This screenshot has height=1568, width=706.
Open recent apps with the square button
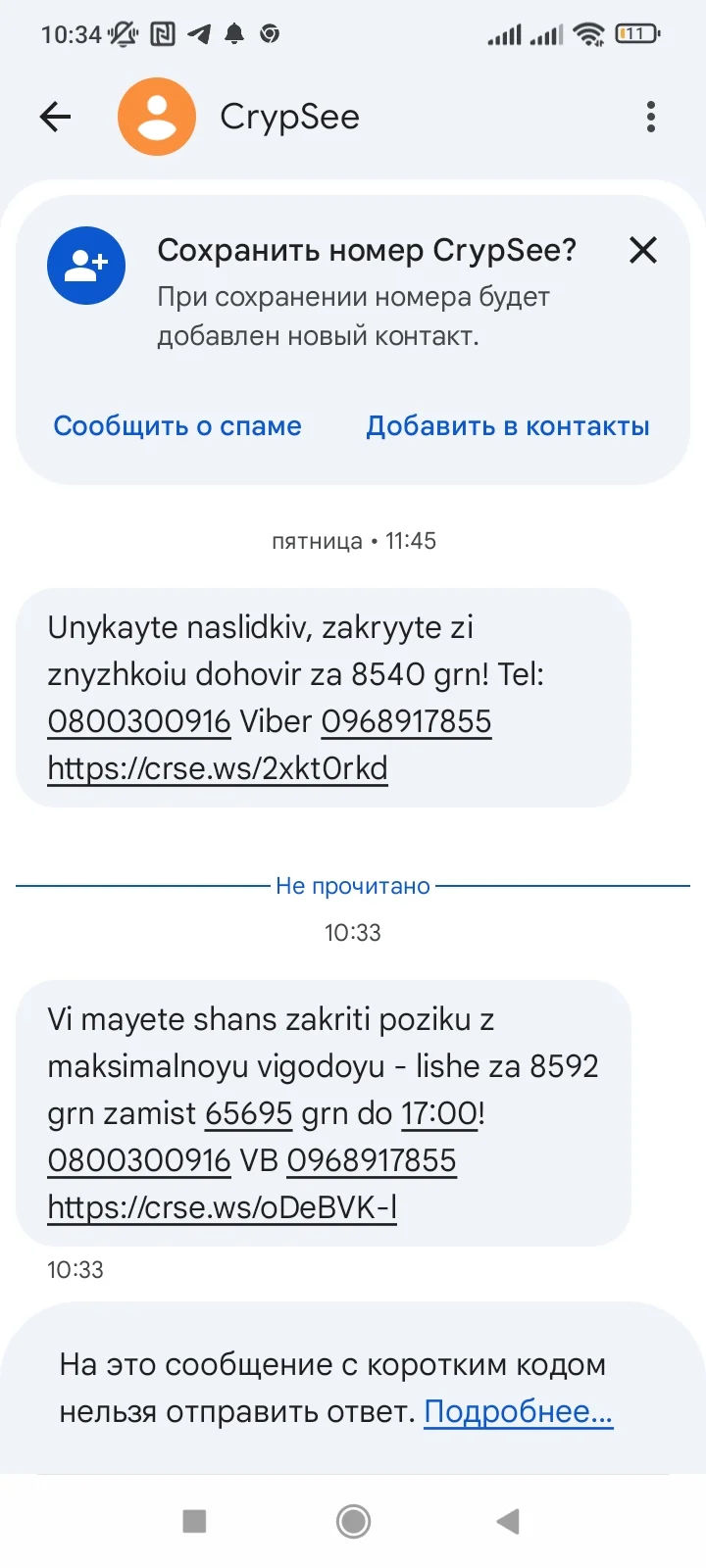click(x=195, y=1521)
